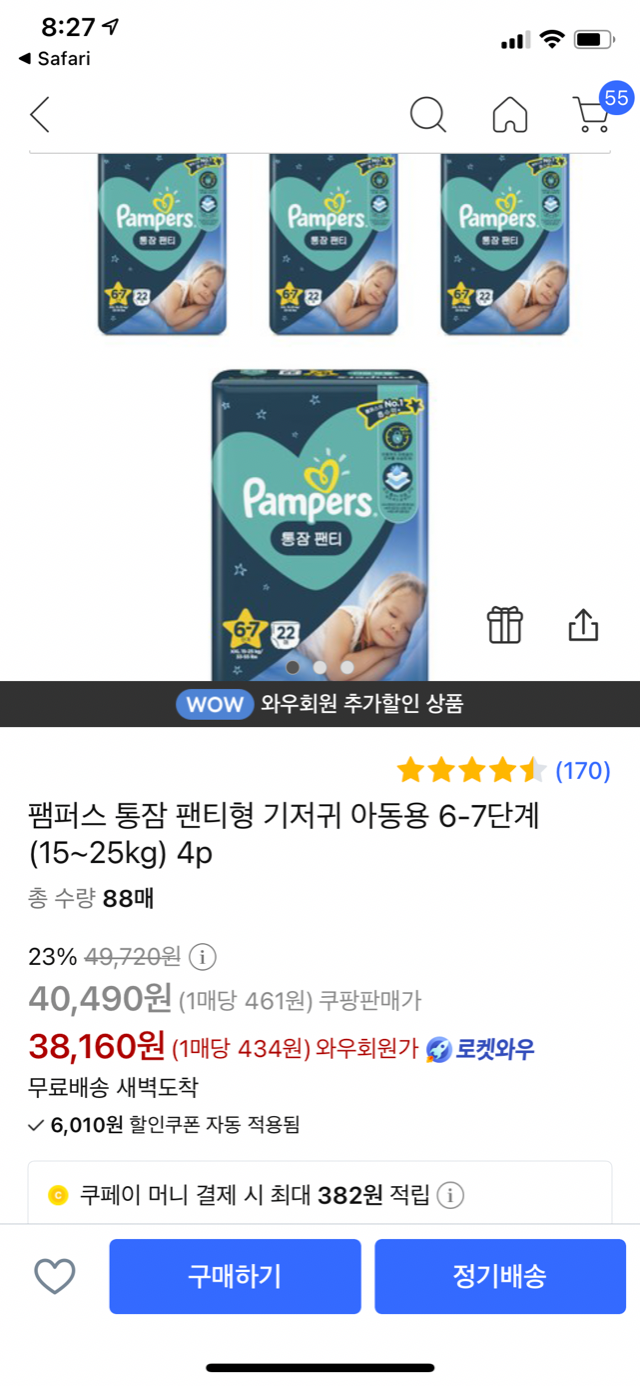
Task: Open the shopping cart with 55 items
Action: point(592,114)
